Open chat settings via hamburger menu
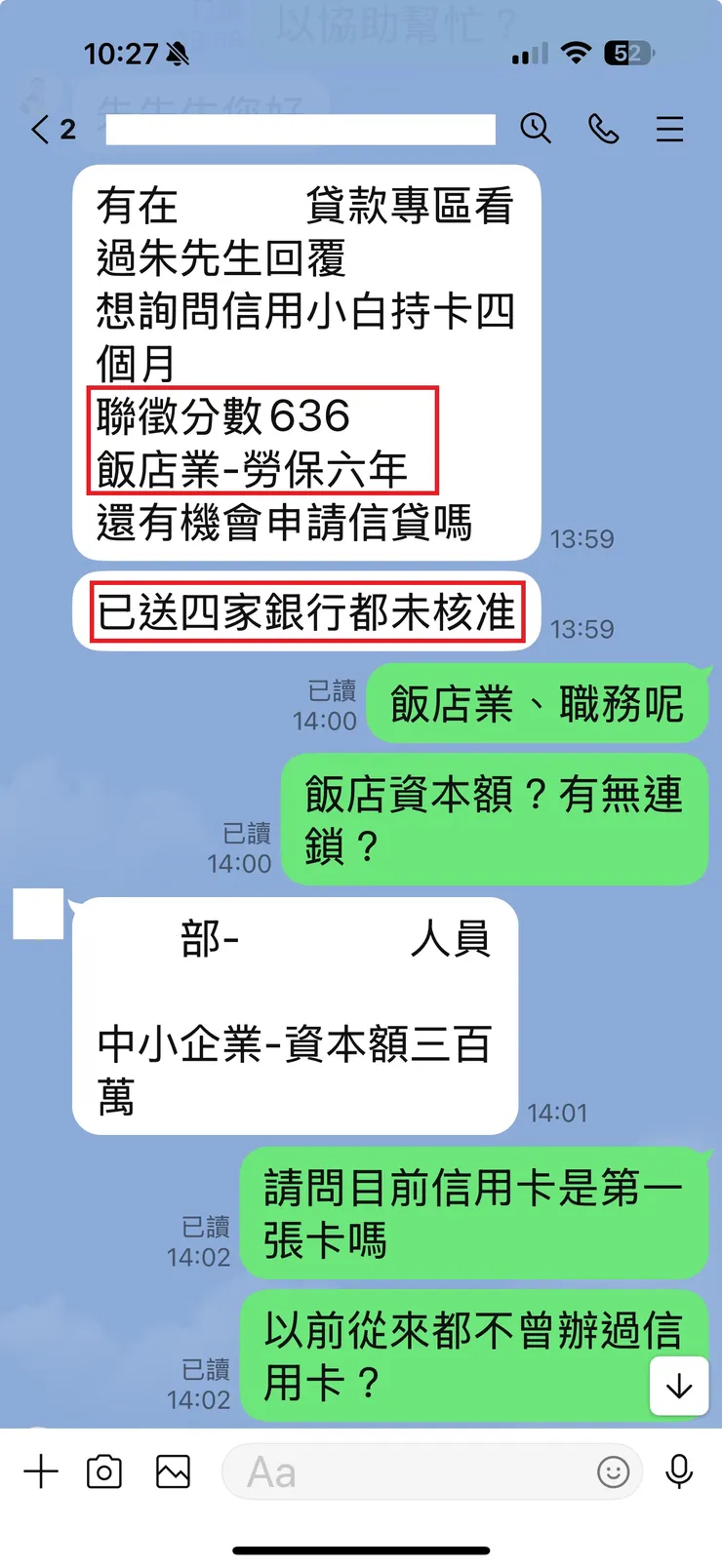The image size is (722, 1568). click(670, 129)
